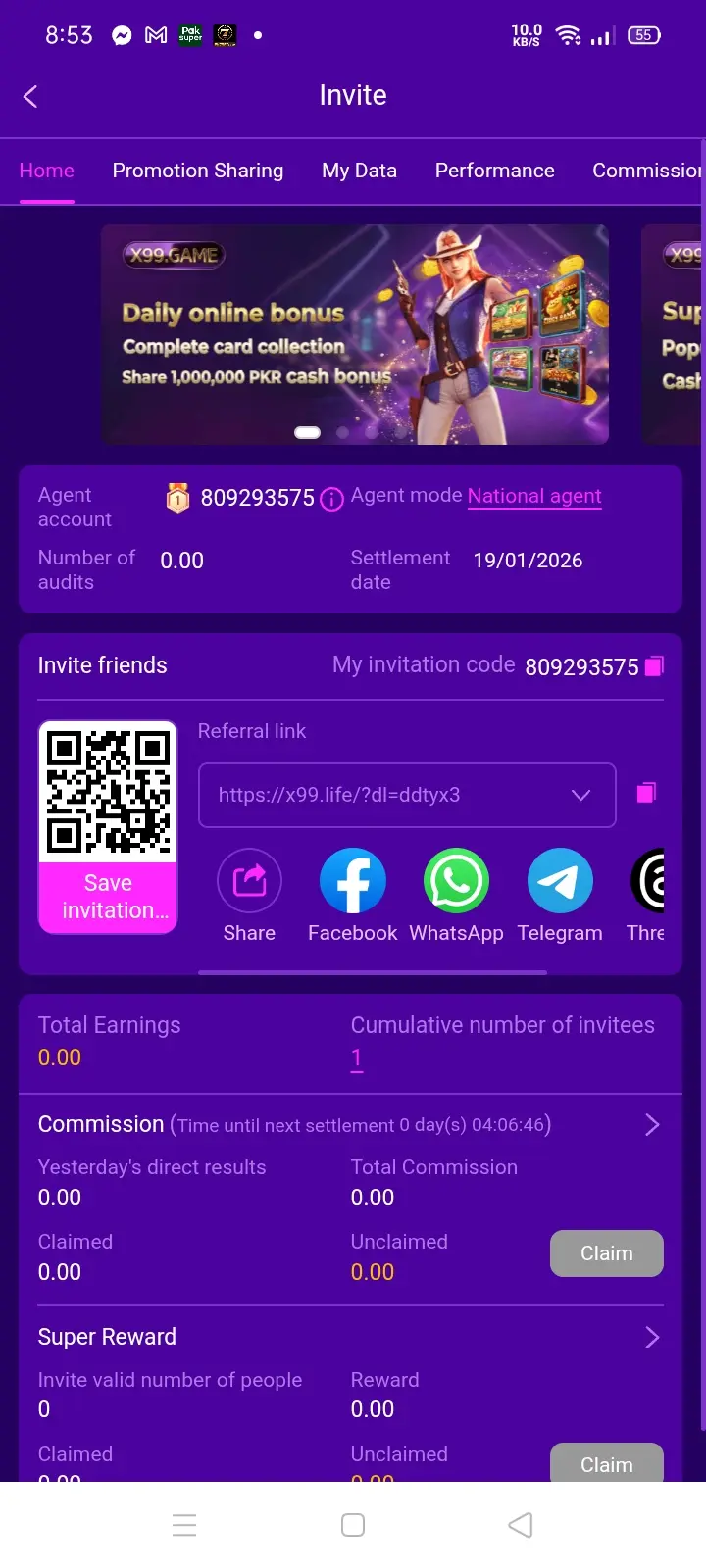This screenshot has width=706, height=1568.
Task: Select the Performance tab
Action: pos(494,171)
